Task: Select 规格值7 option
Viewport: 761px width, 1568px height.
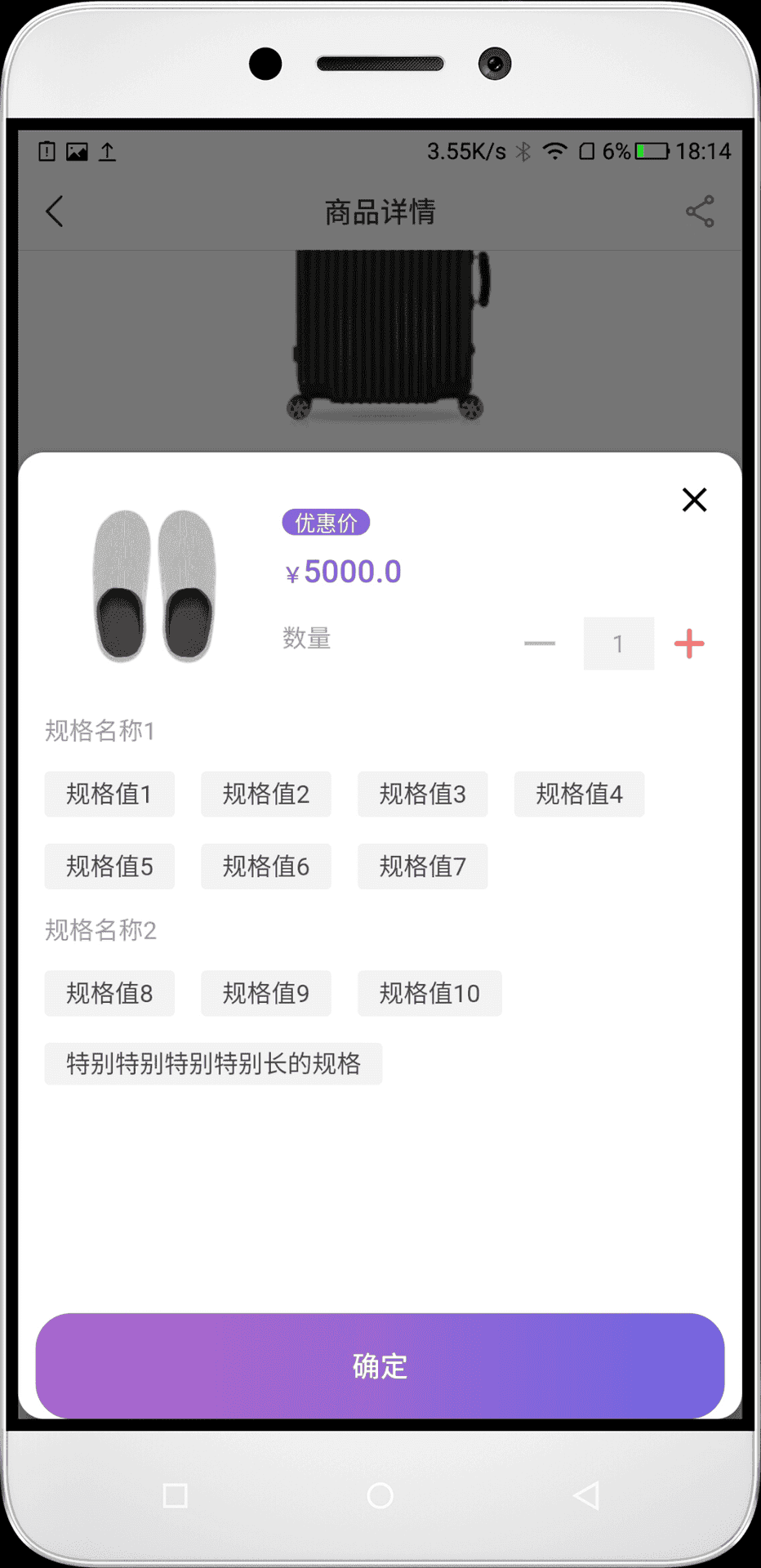Action: click(x=423, y=866)
